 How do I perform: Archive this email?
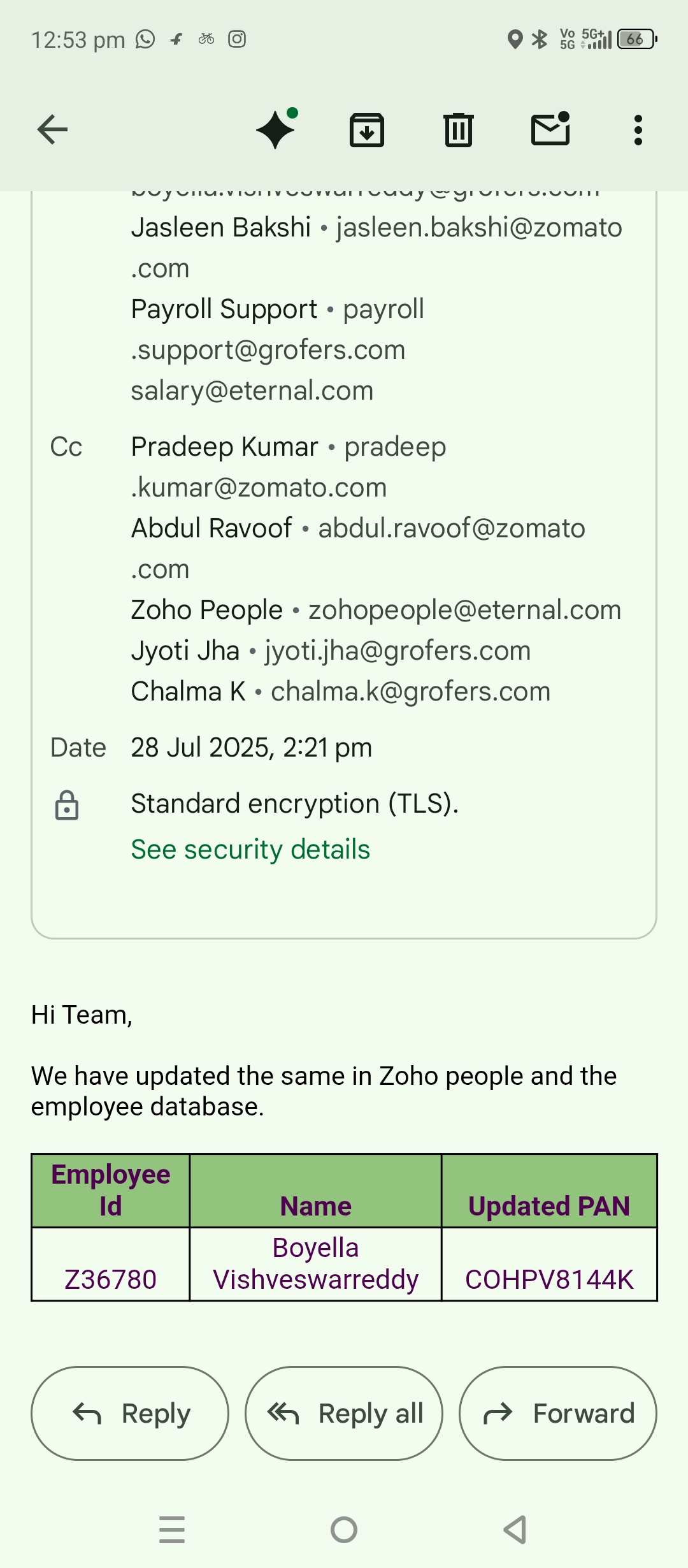(367, 130)
